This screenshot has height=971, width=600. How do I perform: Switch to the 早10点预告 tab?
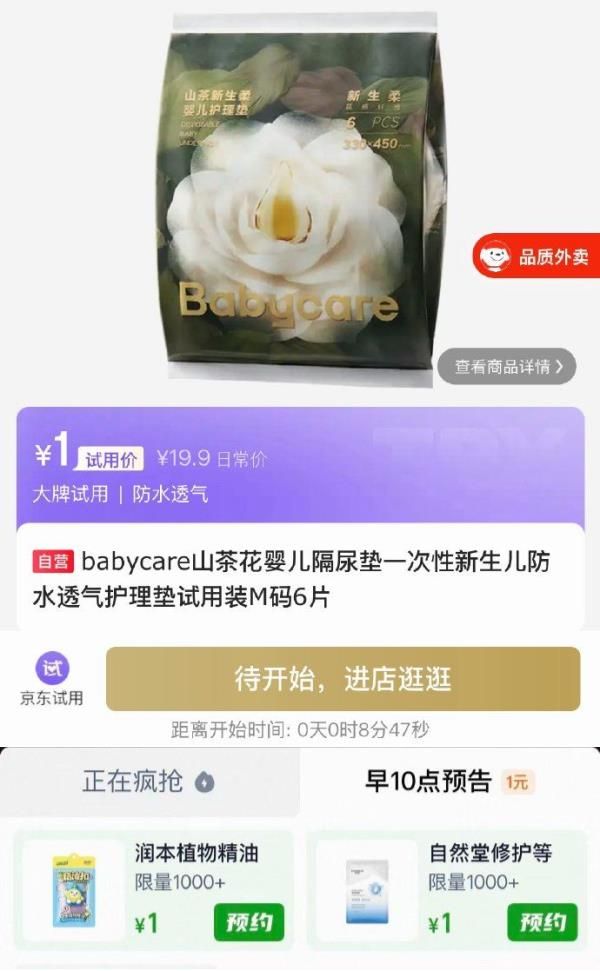[x=450, y=782]
